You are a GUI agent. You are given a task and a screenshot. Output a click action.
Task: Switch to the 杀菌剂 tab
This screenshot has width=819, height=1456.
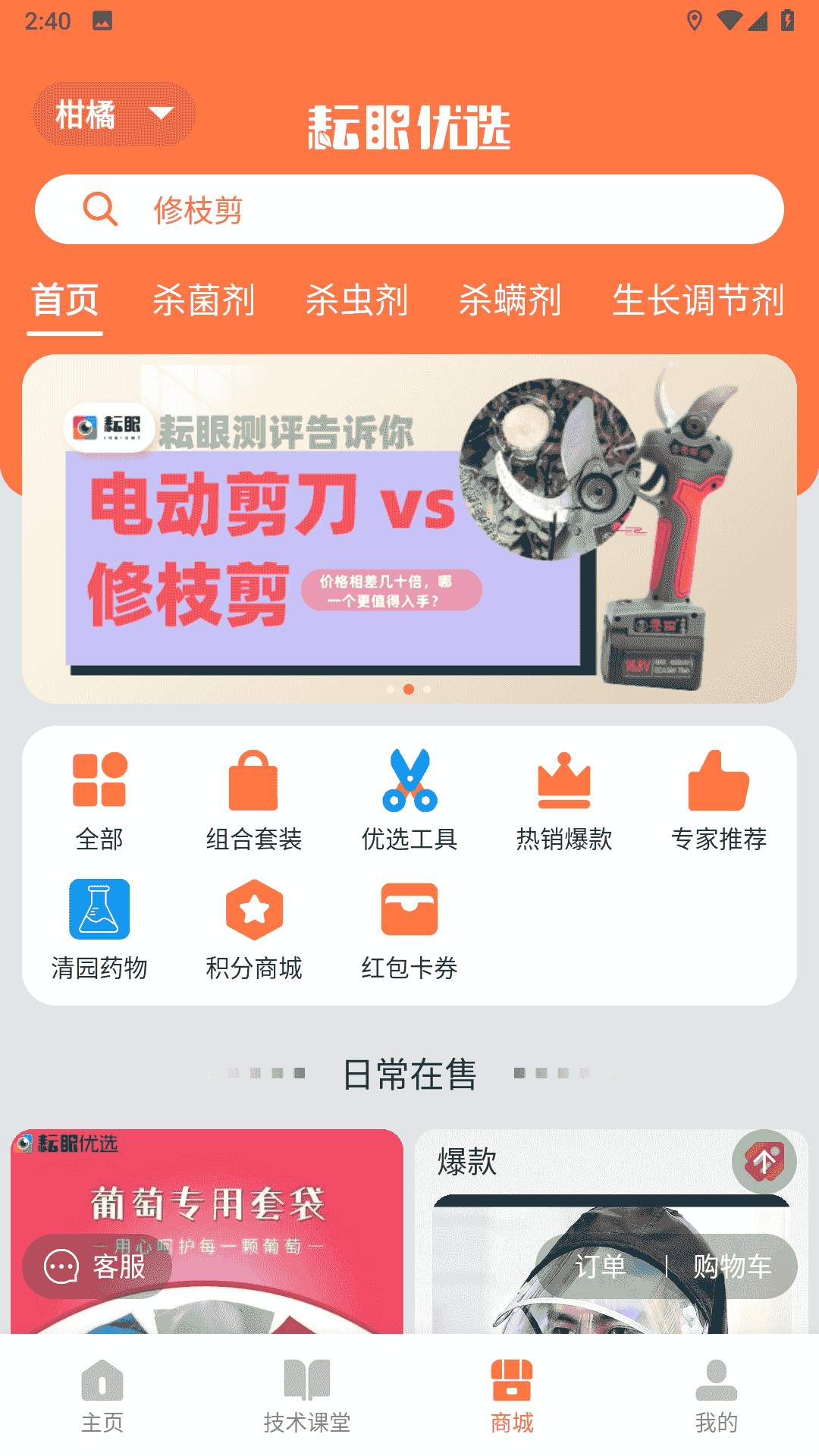tap(203, 300)
